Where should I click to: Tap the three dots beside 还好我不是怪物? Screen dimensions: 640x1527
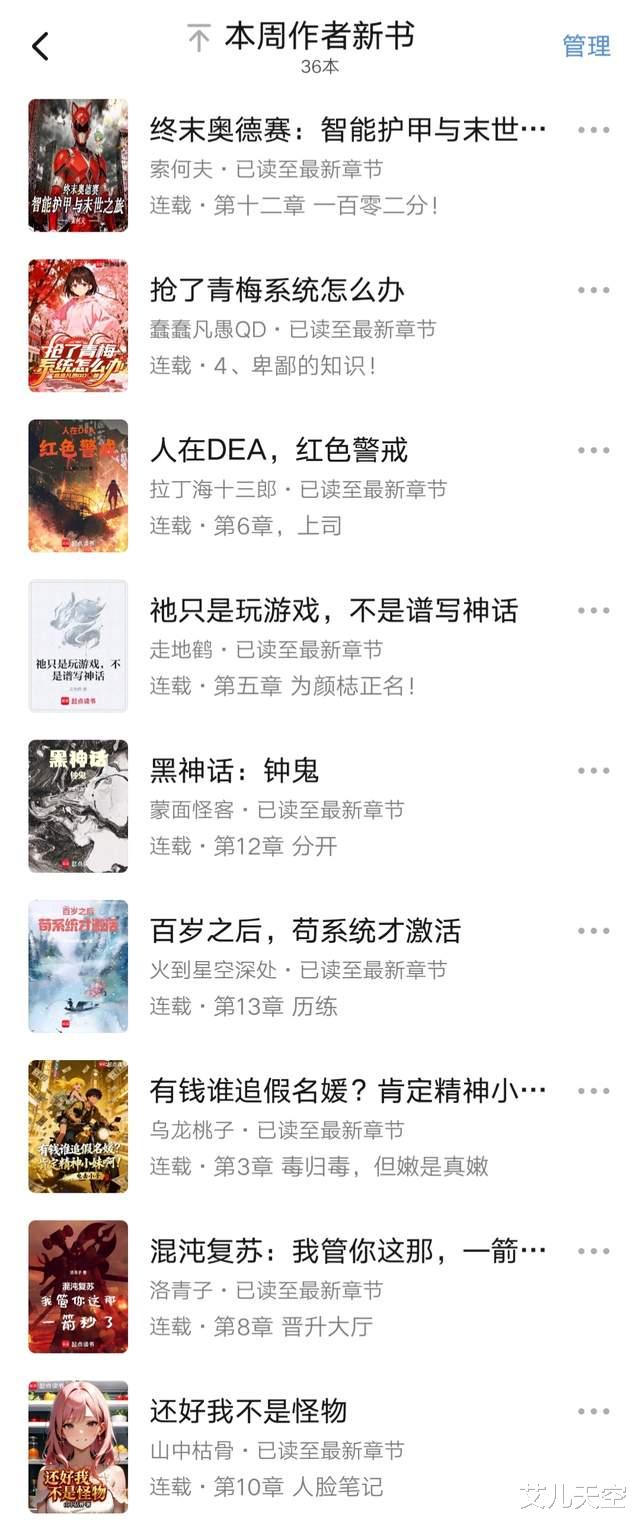click(593, 1411)
